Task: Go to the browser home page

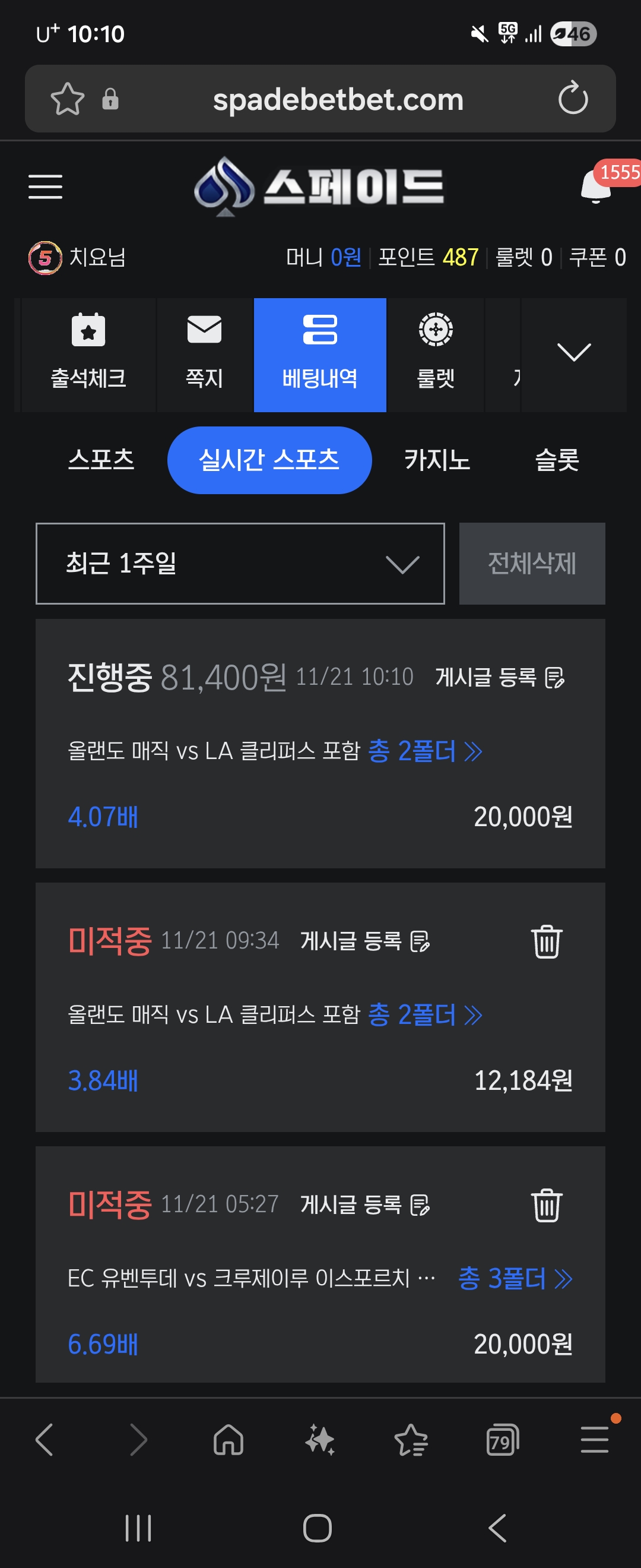Action: 229,1441
